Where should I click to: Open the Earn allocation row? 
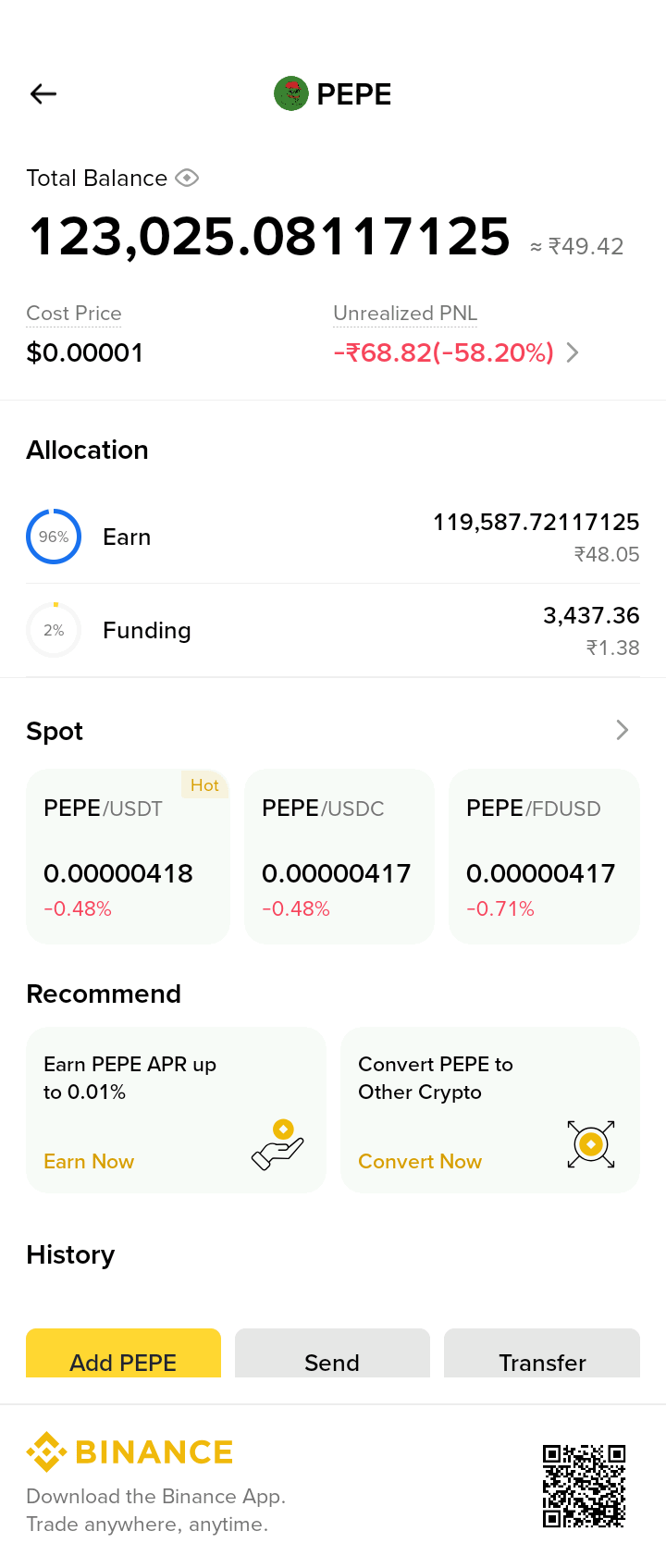(x=333, y=537)
